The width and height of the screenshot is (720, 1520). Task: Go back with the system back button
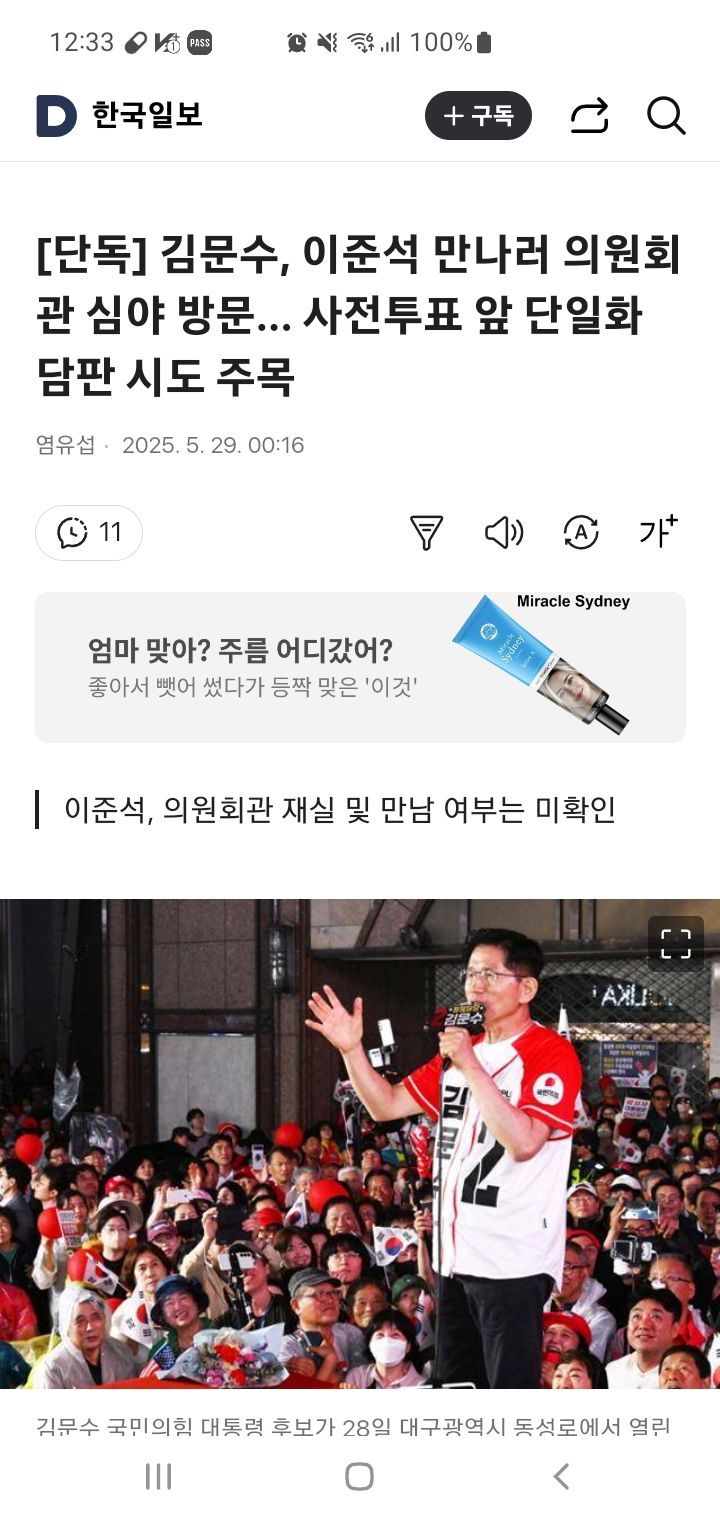pyautogui.click(x=561, y=1476)
